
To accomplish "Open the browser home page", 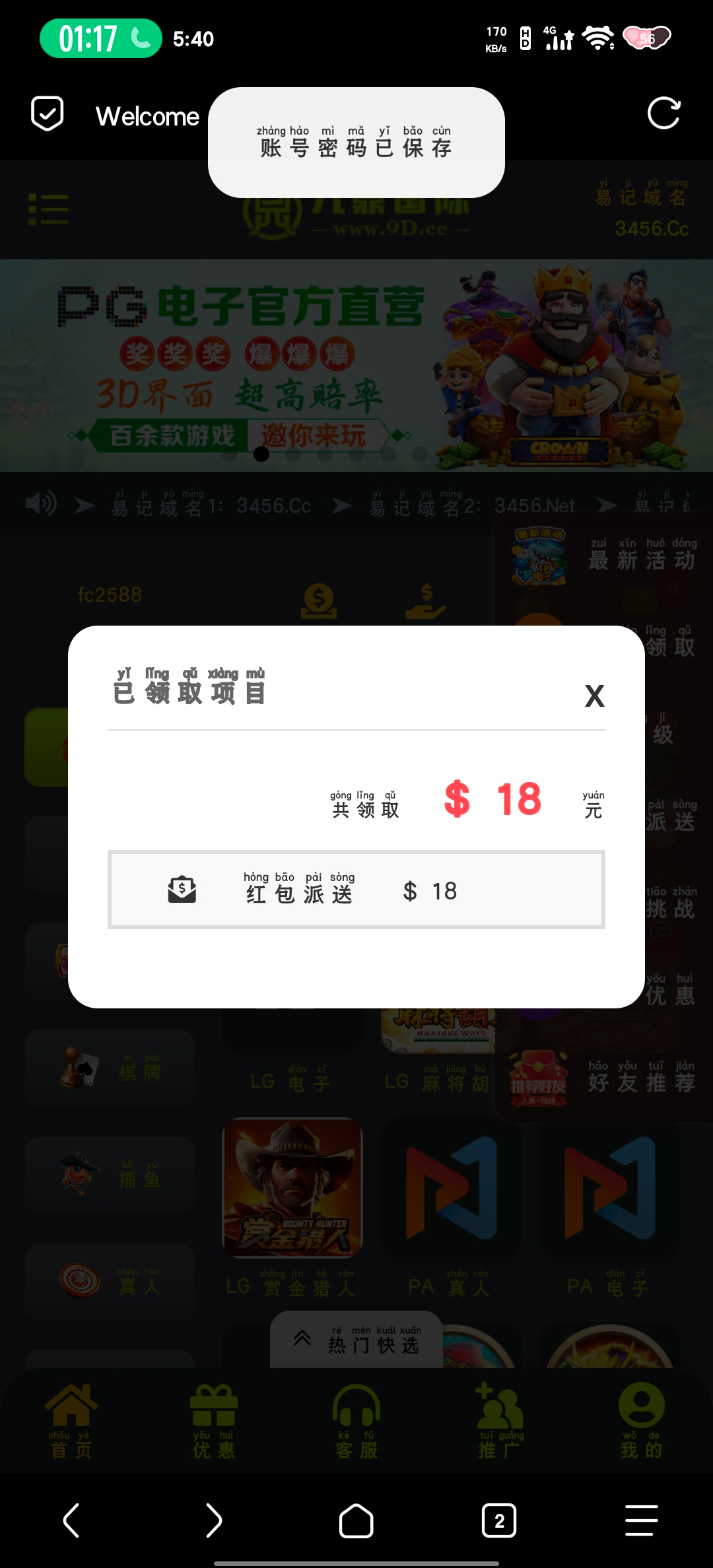I will (x=356, y=1520).
